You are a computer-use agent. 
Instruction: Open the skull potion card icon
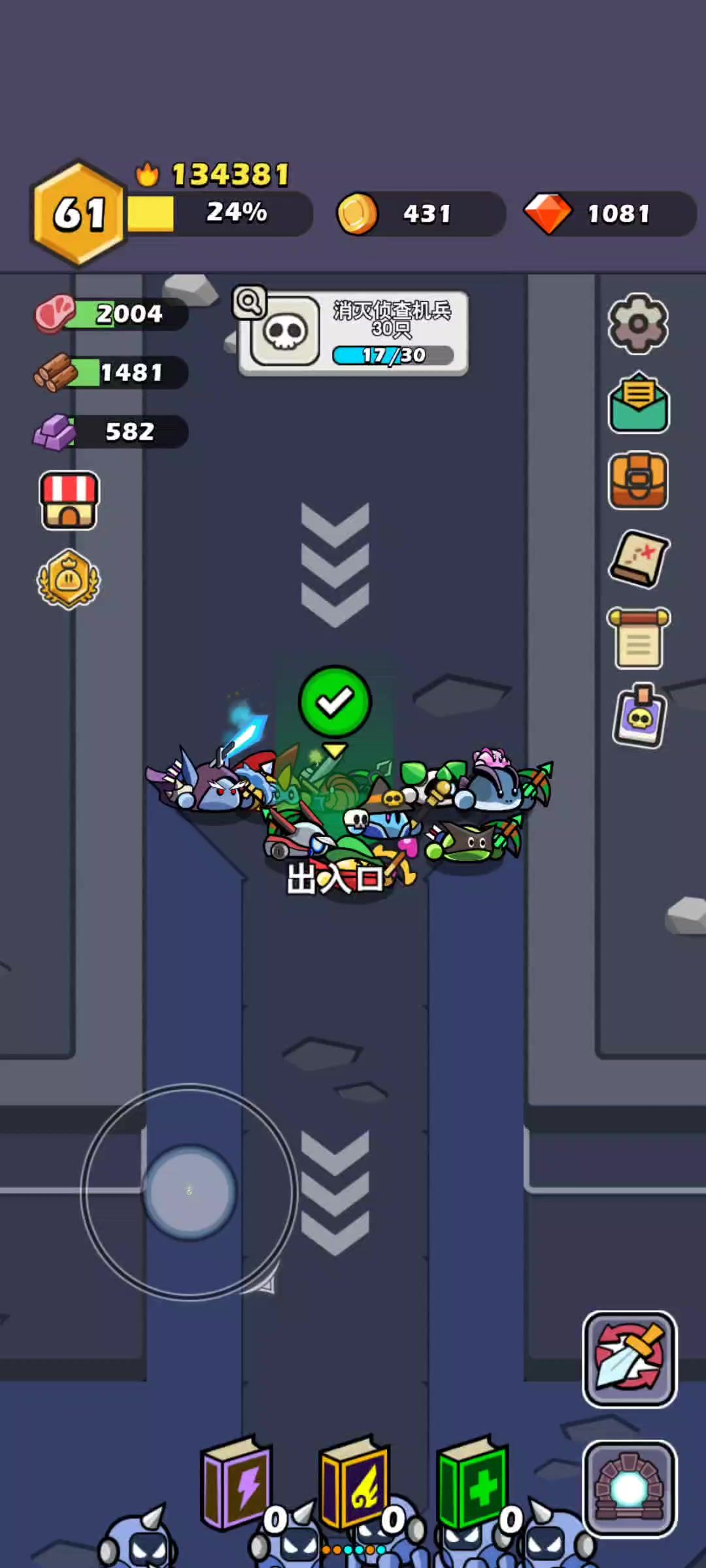click(639, 717)
